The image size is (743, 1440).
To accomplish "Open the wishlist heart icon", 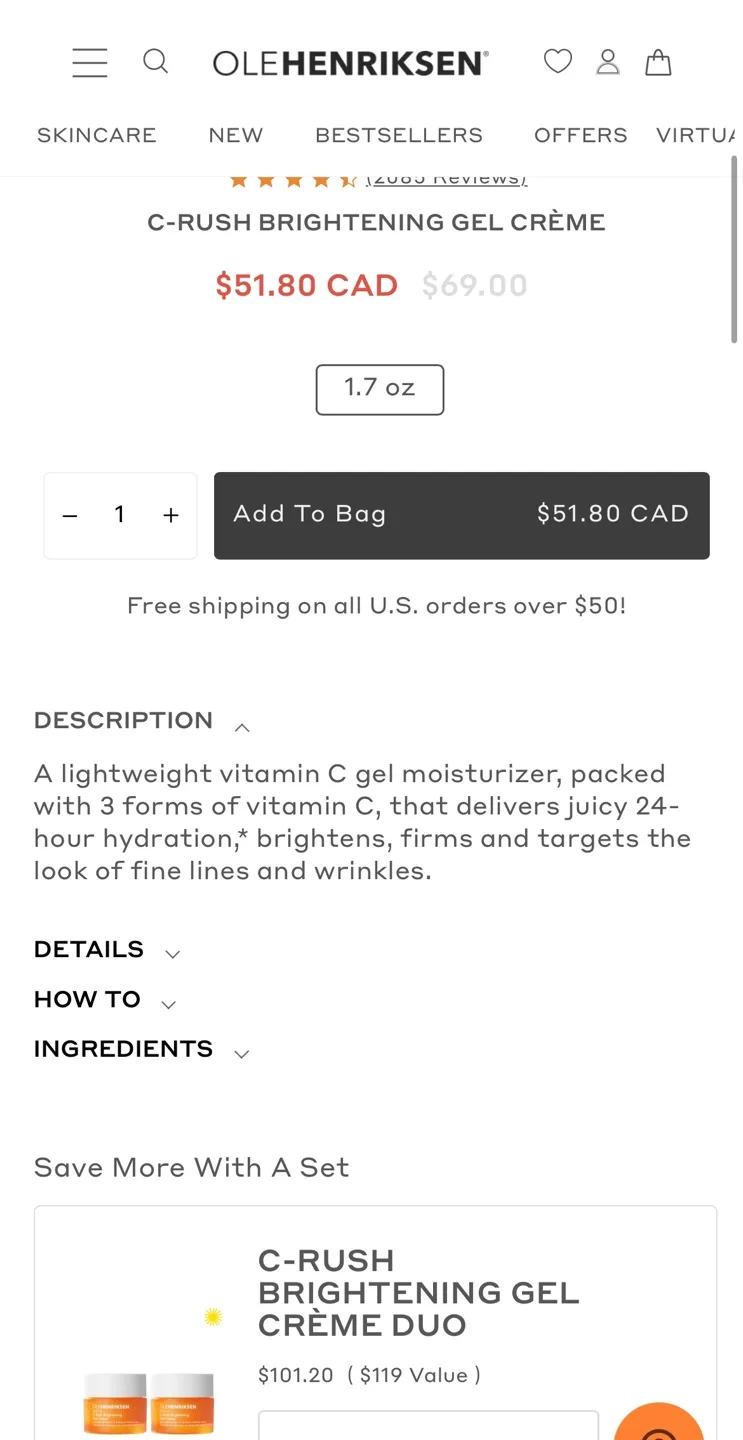I will coord(557,62).
